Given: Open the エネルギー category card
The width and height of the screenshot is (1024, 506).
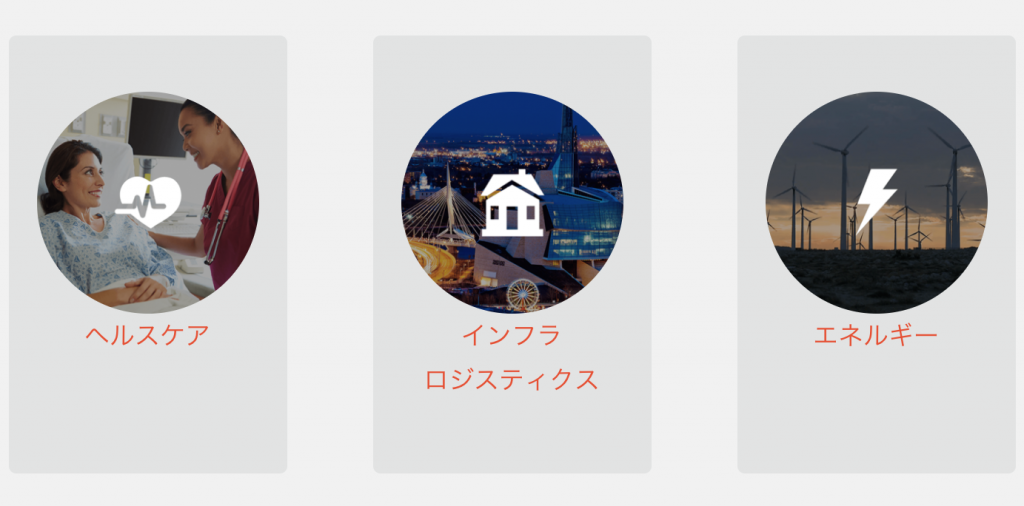Looking at the screenshot, I should (876, 254).
